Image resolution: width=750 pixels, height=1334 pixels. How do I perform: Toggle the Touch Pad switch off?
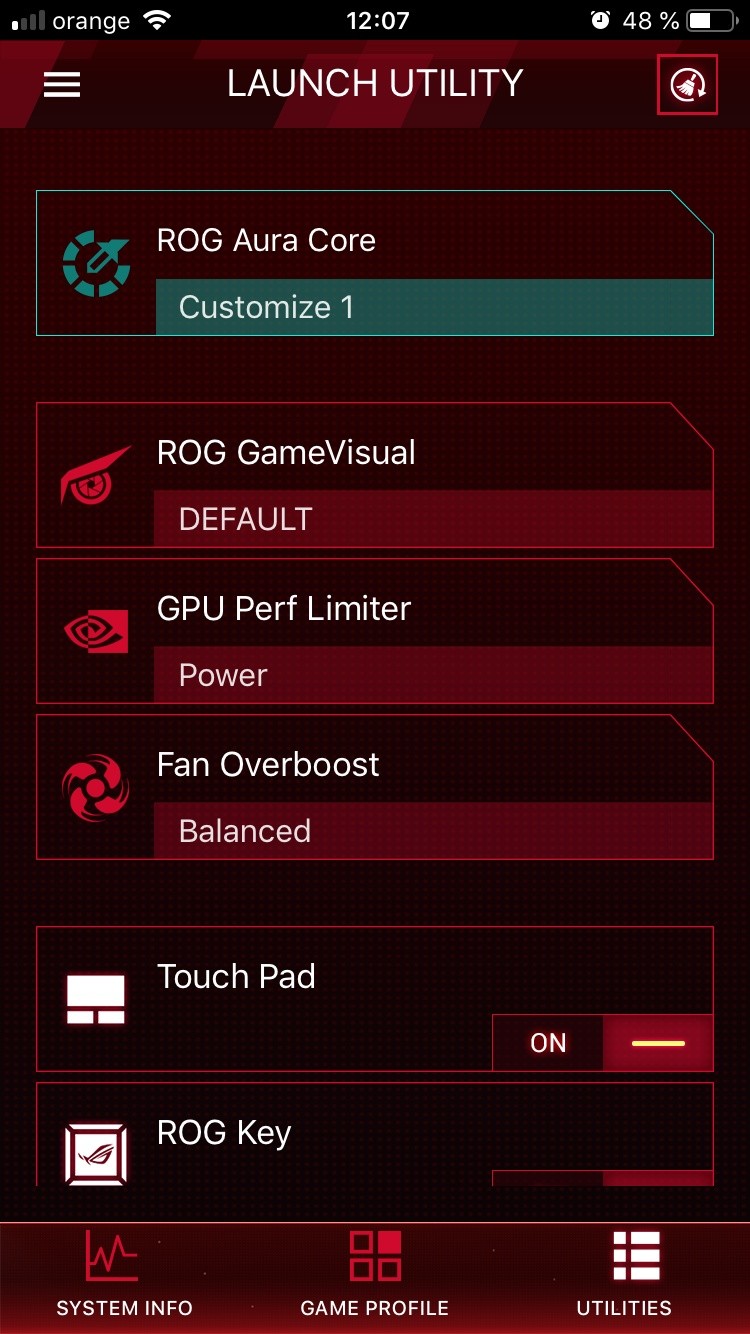603,1043
